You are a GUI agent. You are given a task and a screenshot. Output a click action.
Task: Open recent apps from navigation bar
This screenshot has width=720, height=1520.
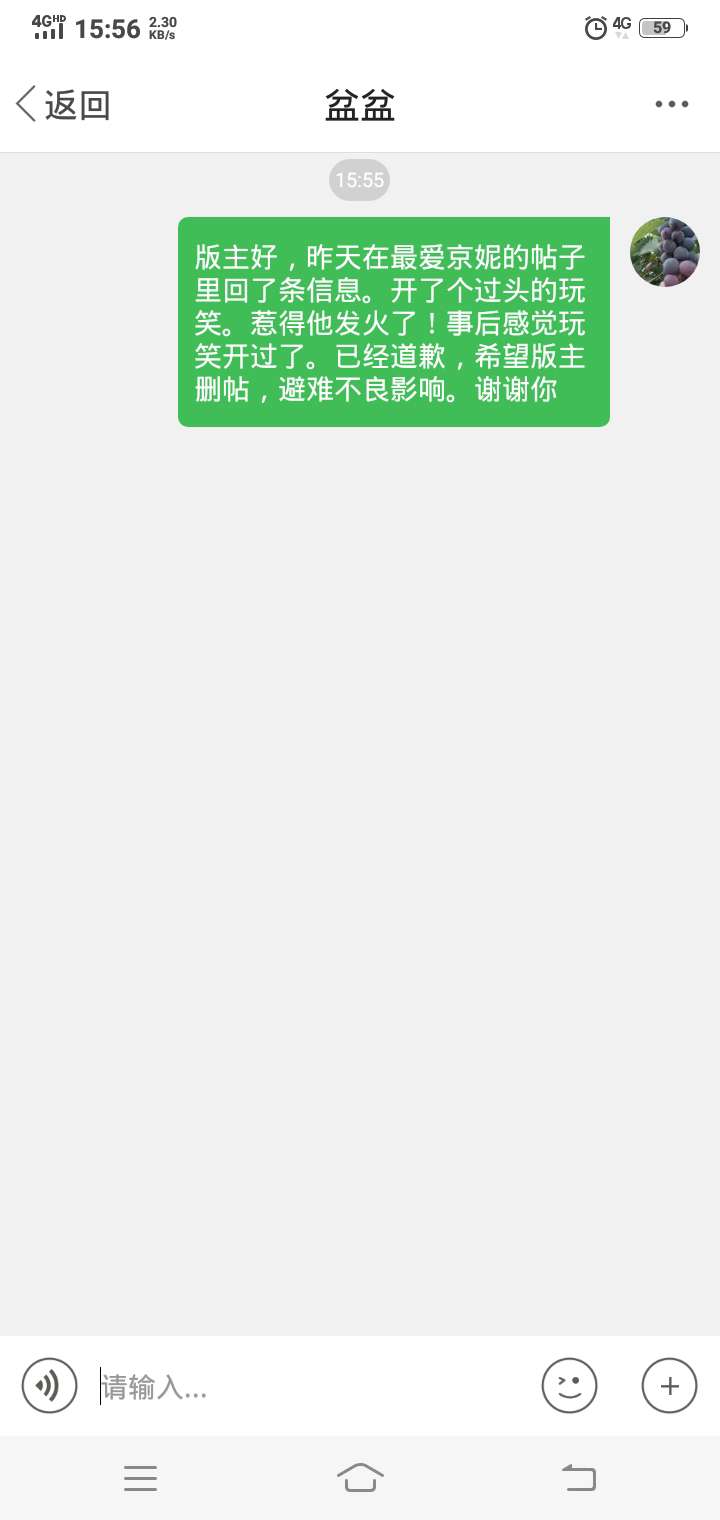(140, 1477)
